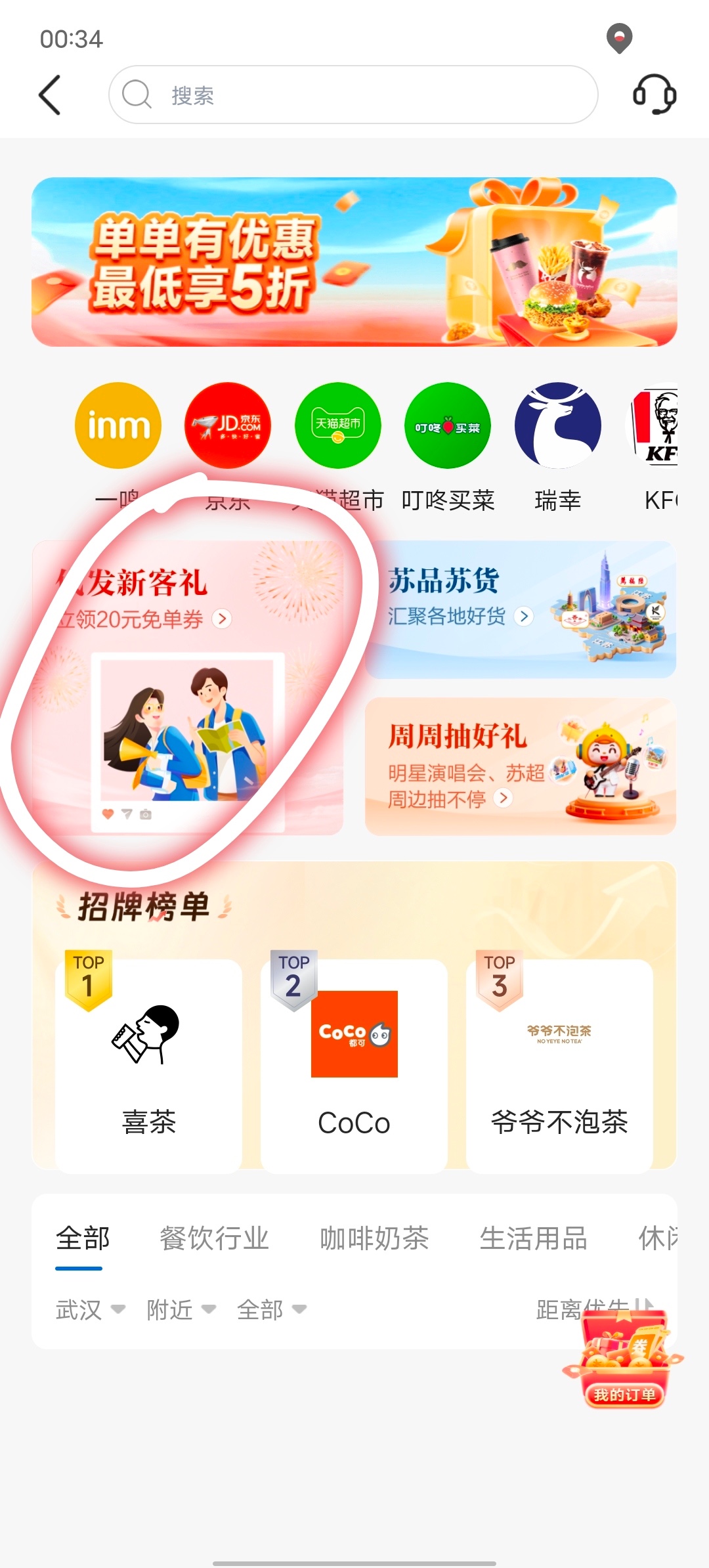Tap the 搜索 search field

click(353, 95)
